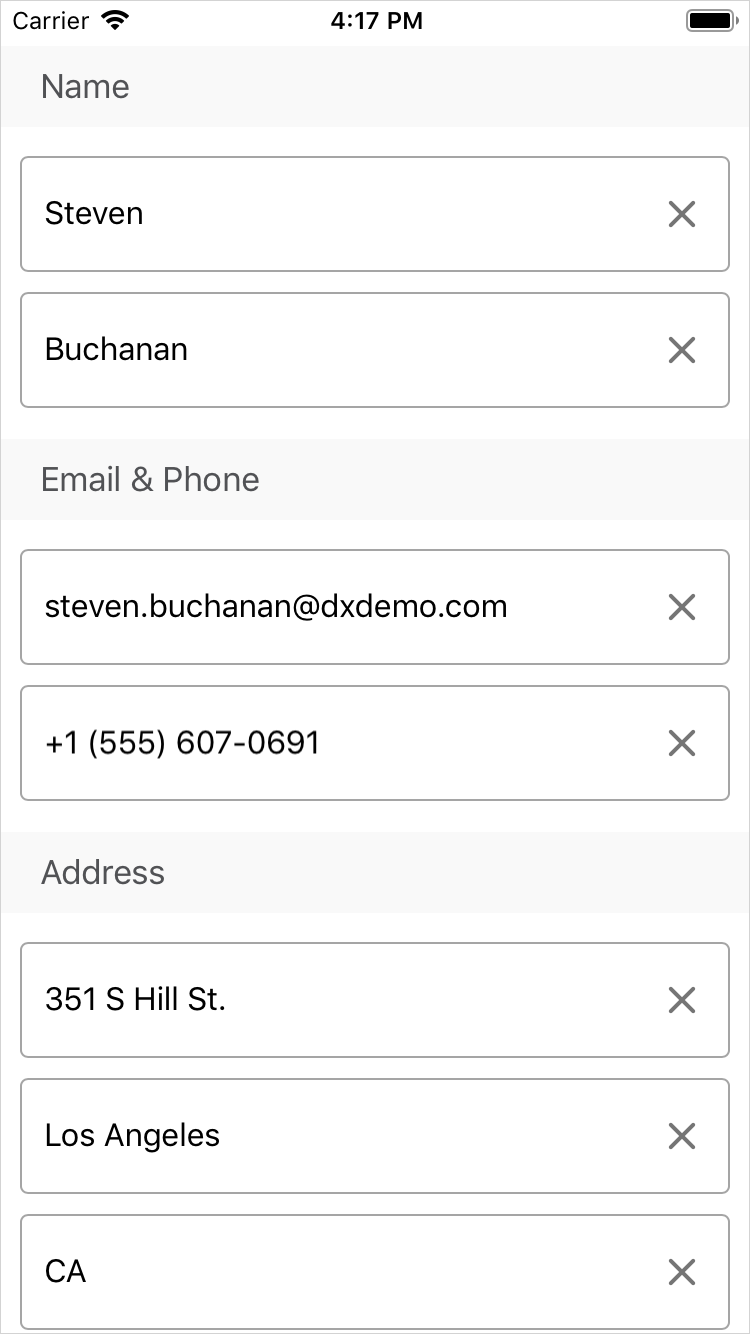Clear the Los Angeles field
The width and height of the screenshot is (750, 1334).
pyautogui.click(x=681, y=1136)
